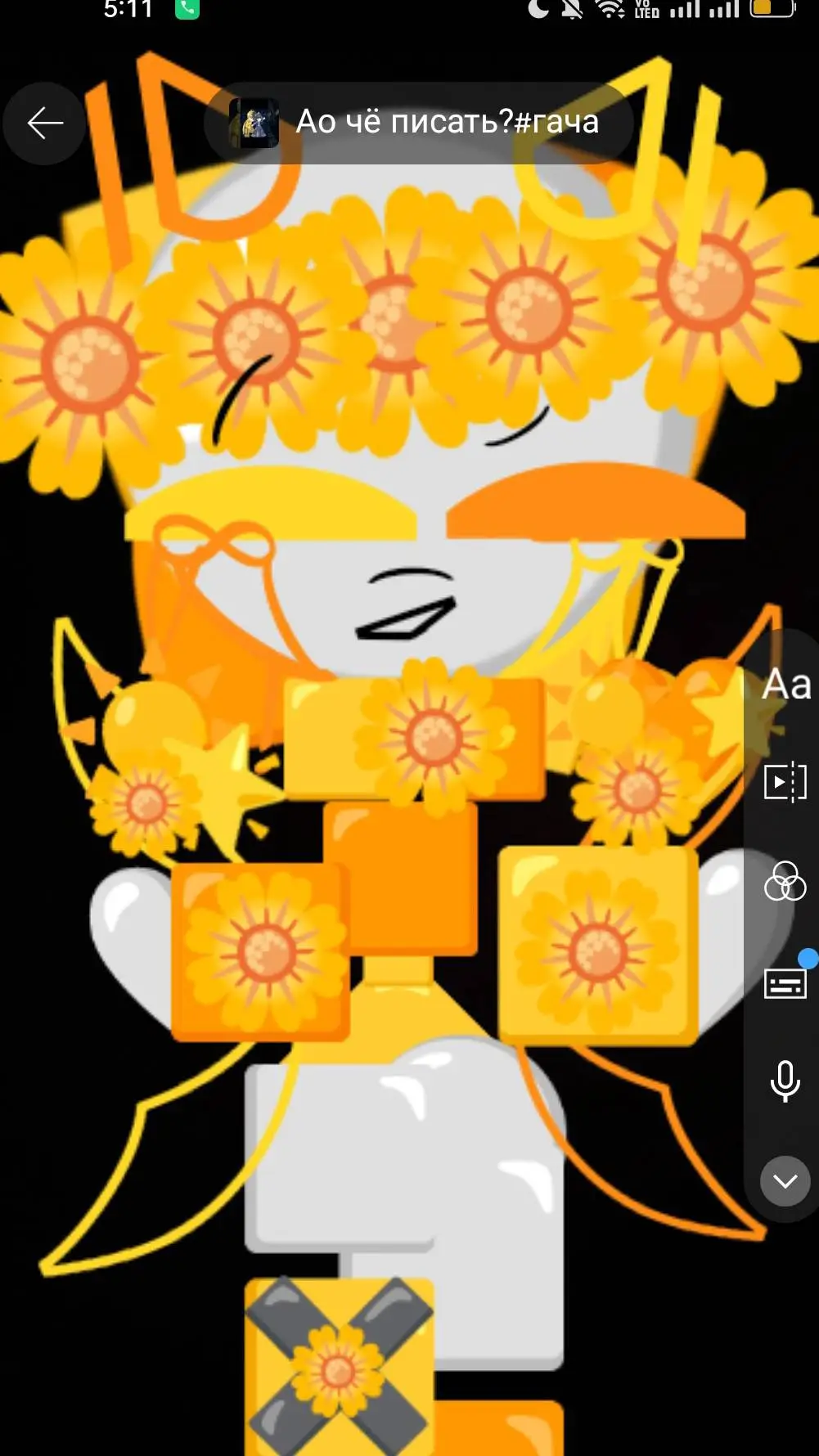Expand more editing tools with the chevron
Viewport: 819px width, 1456px height.
[785, 1181]
